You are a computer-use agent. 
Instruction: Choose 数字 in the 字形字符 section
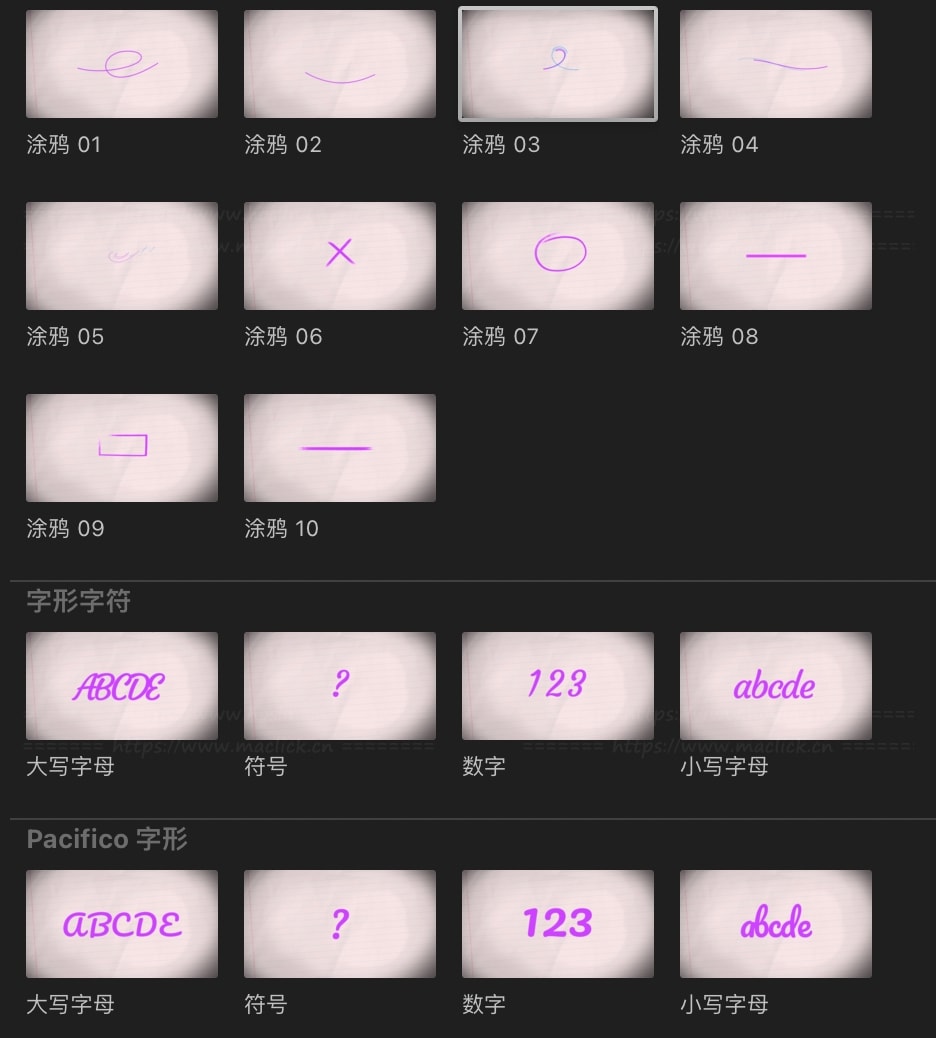[x=558, y=686]
